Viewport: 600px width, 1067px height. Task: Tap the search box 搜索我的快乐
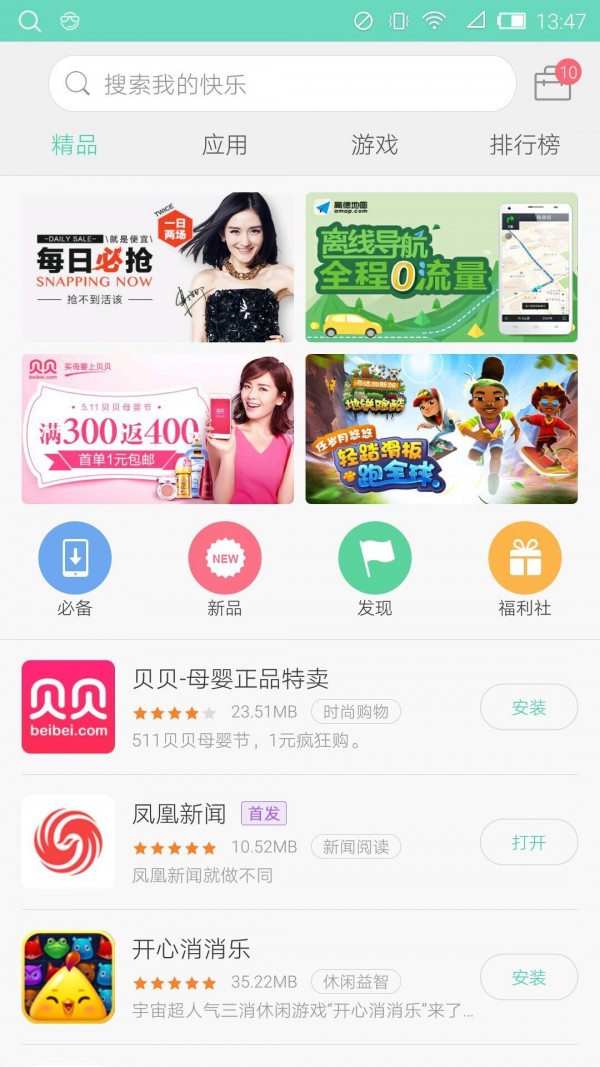pyautogui.click(x=280, y=84)
